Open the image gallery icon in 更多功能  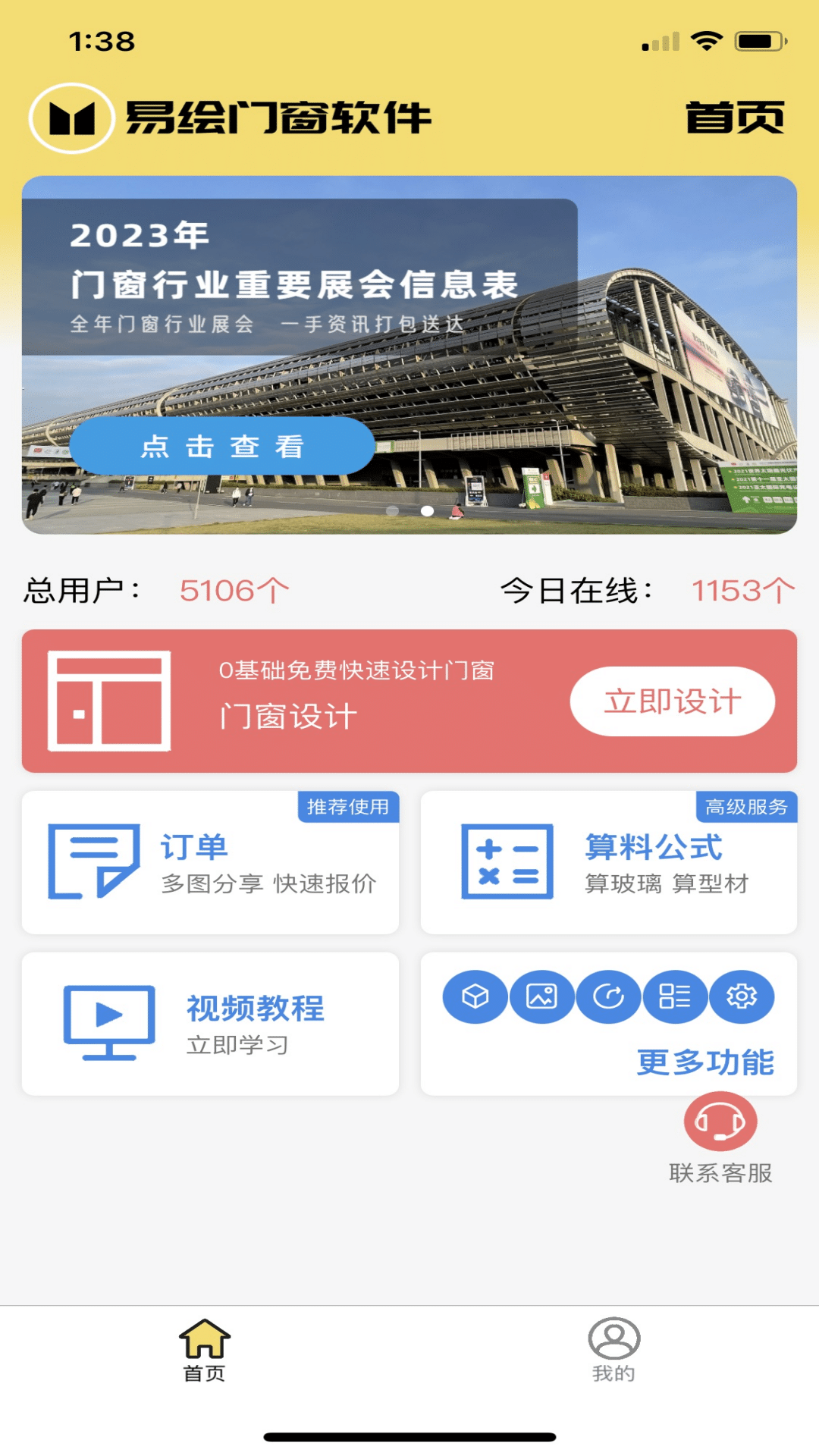pyautogui.click(x=541, y=997)
